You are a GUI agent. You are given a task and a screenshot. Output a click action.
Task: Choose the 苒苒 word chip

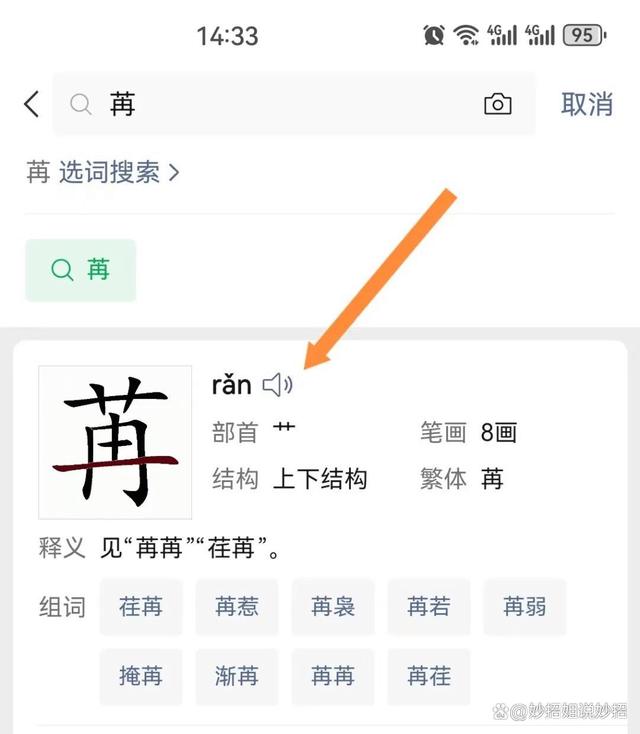tap(333, 676)
